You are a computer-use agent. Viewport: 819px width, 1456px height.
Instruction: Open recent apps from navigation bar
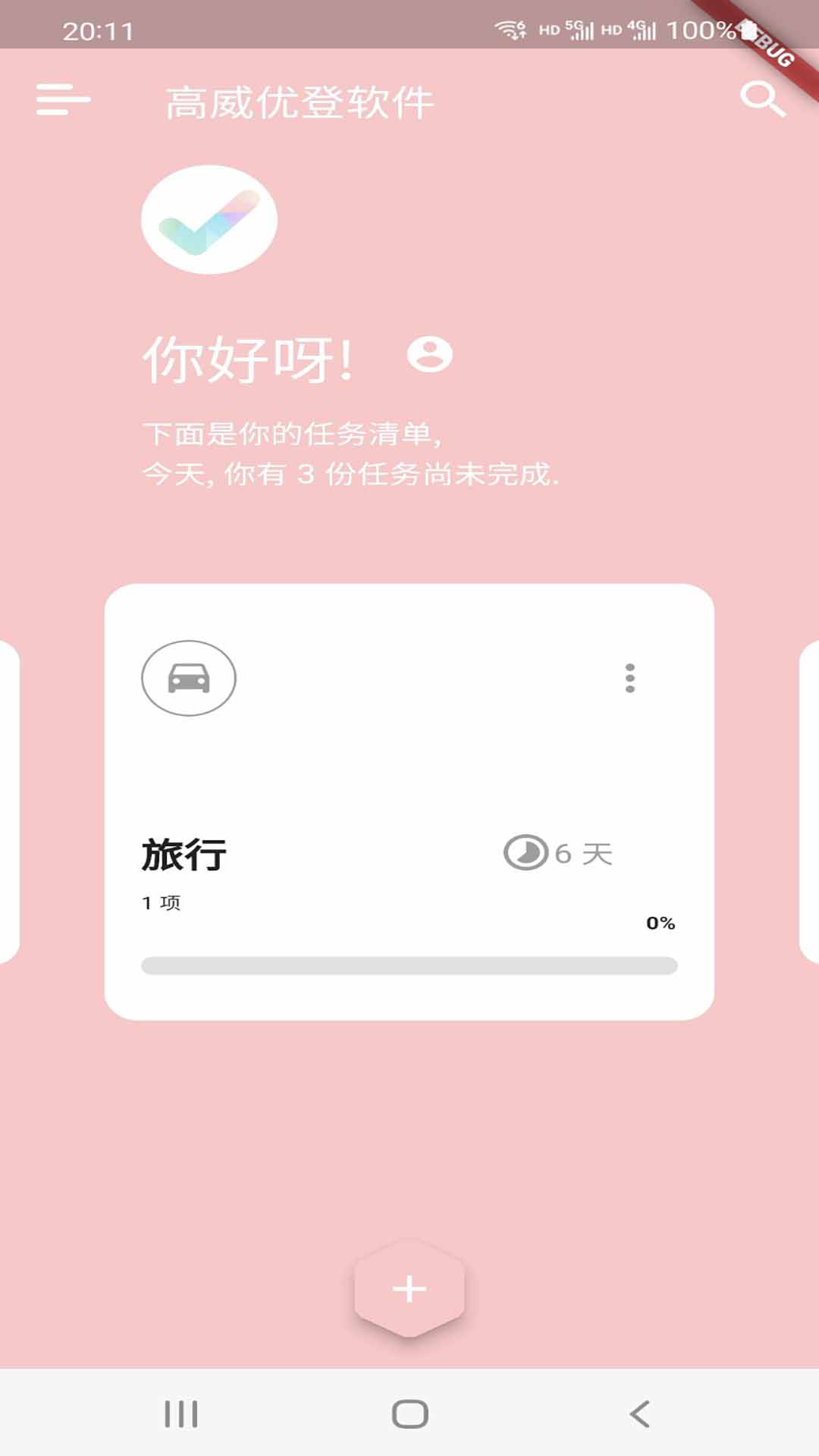[181, 1414]
